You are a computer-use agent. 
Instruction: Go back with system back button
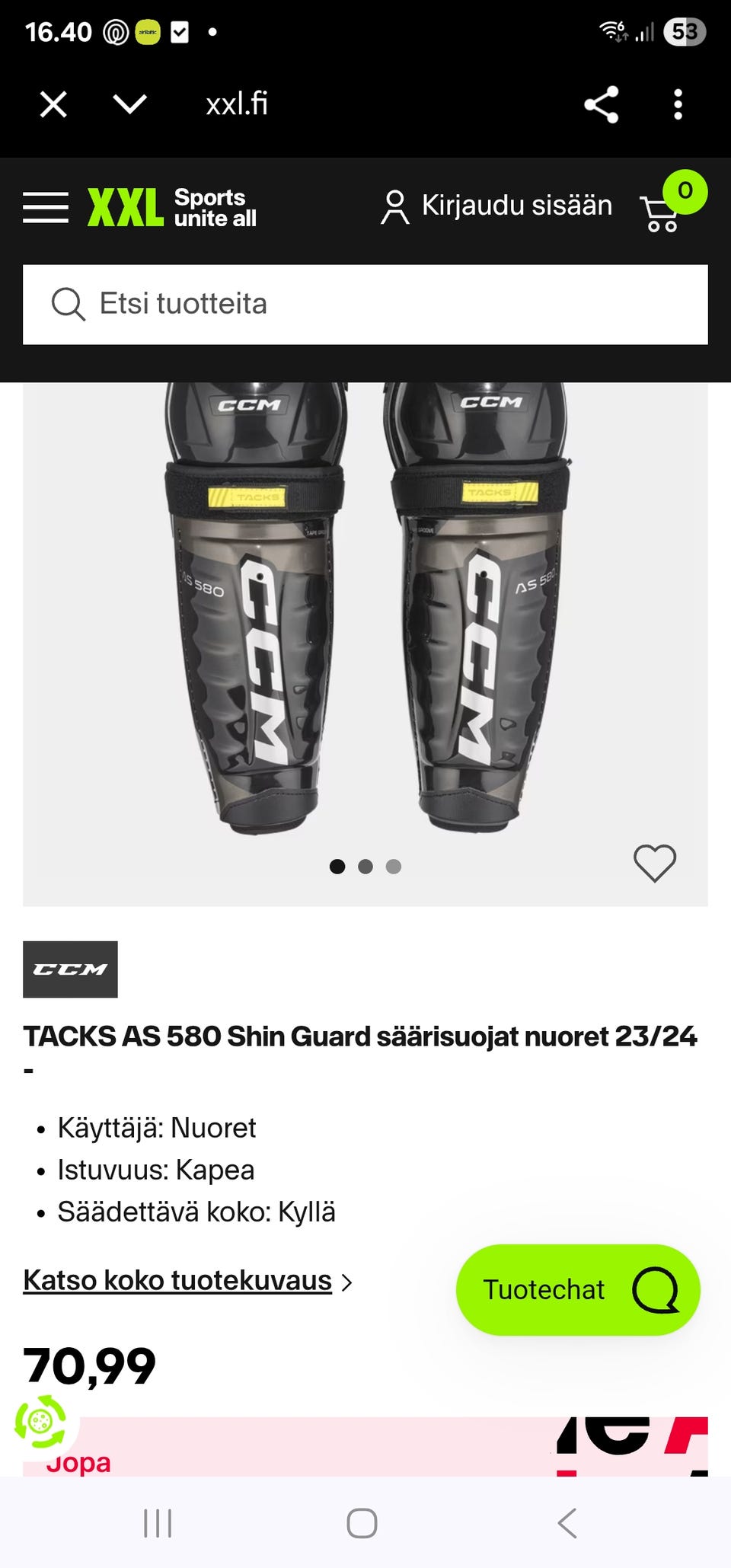click(567, 1523)
